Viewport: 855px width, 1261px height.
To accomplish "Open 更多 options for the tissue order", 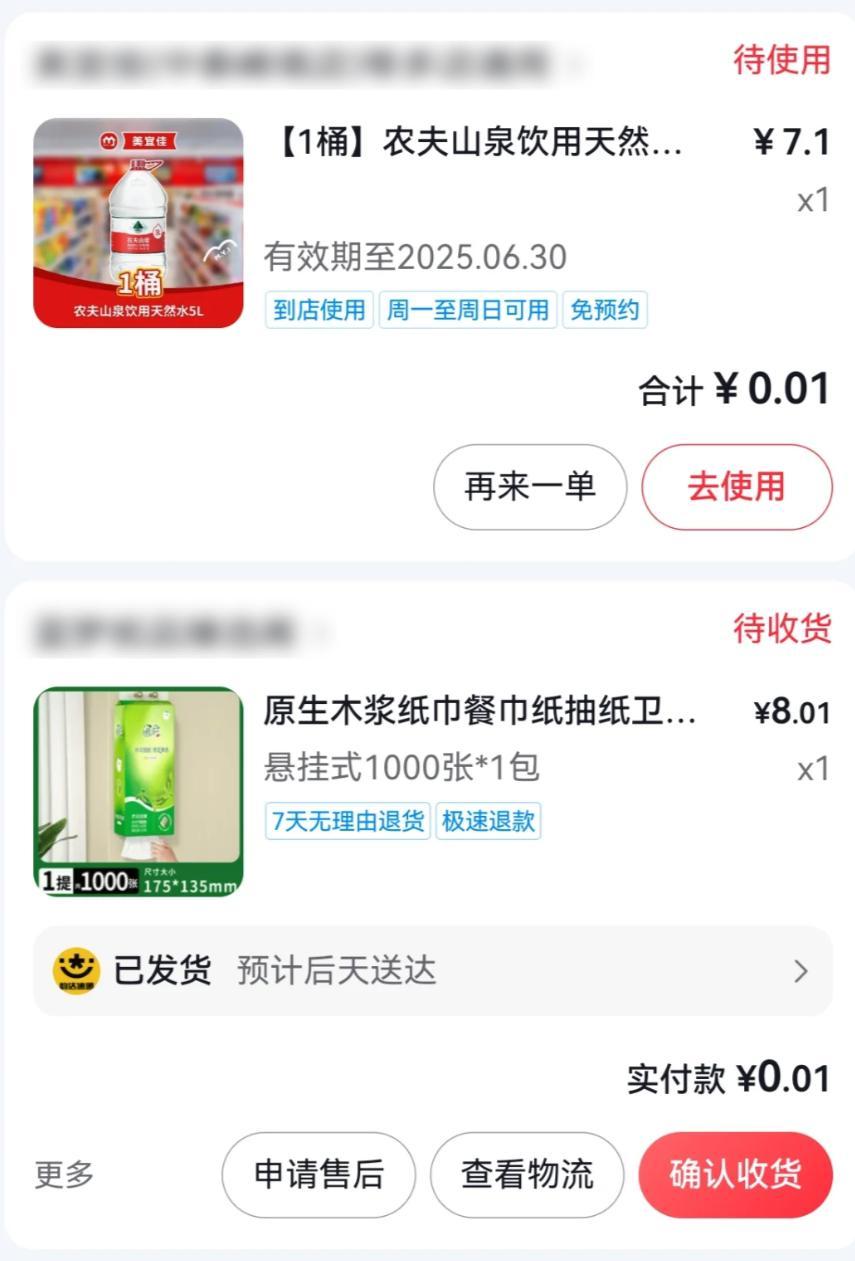I will [64, 1174].
